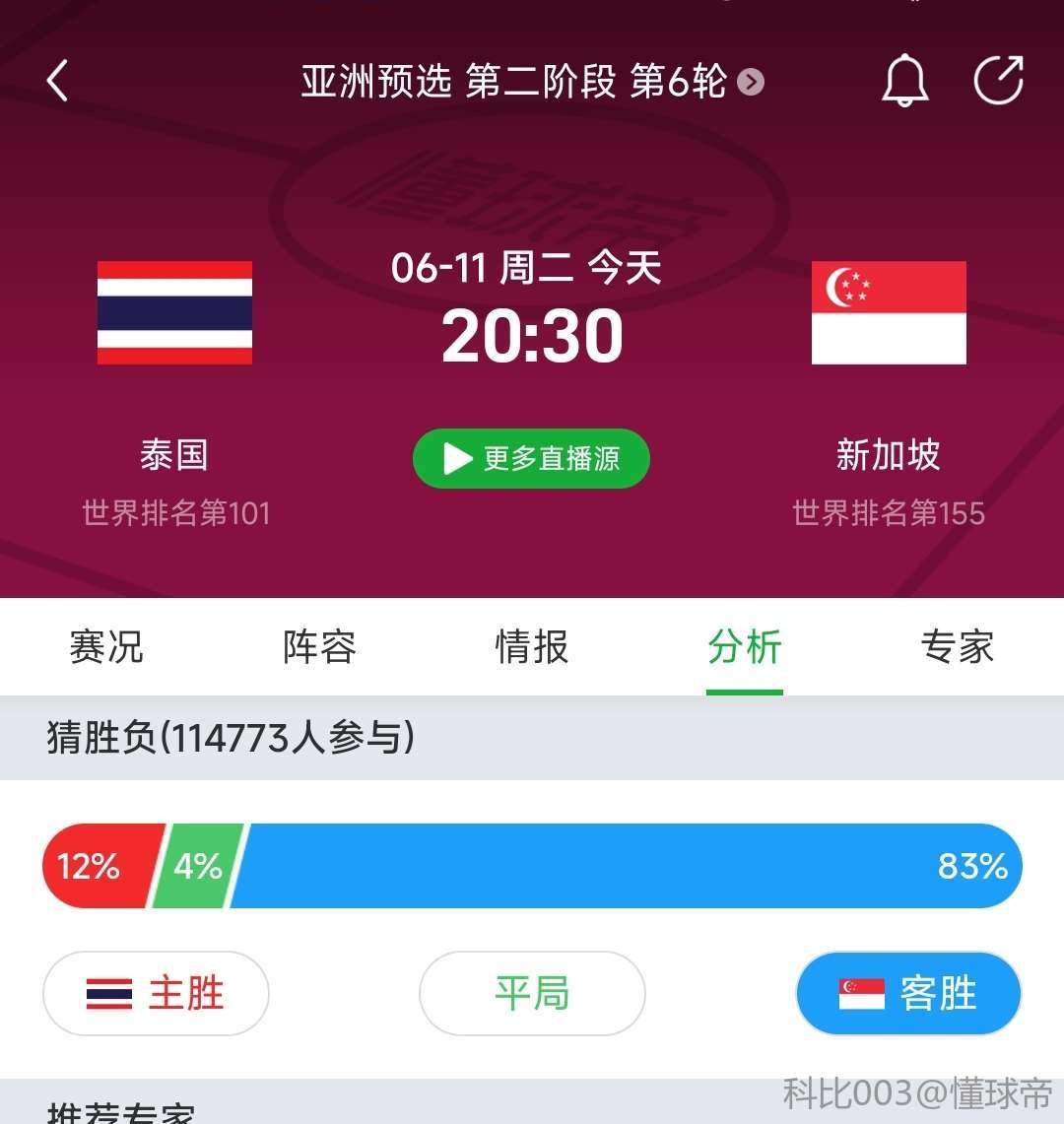Share this match page
The height and width of the screenshot is (1124, 1064).
tap(999, 81)
